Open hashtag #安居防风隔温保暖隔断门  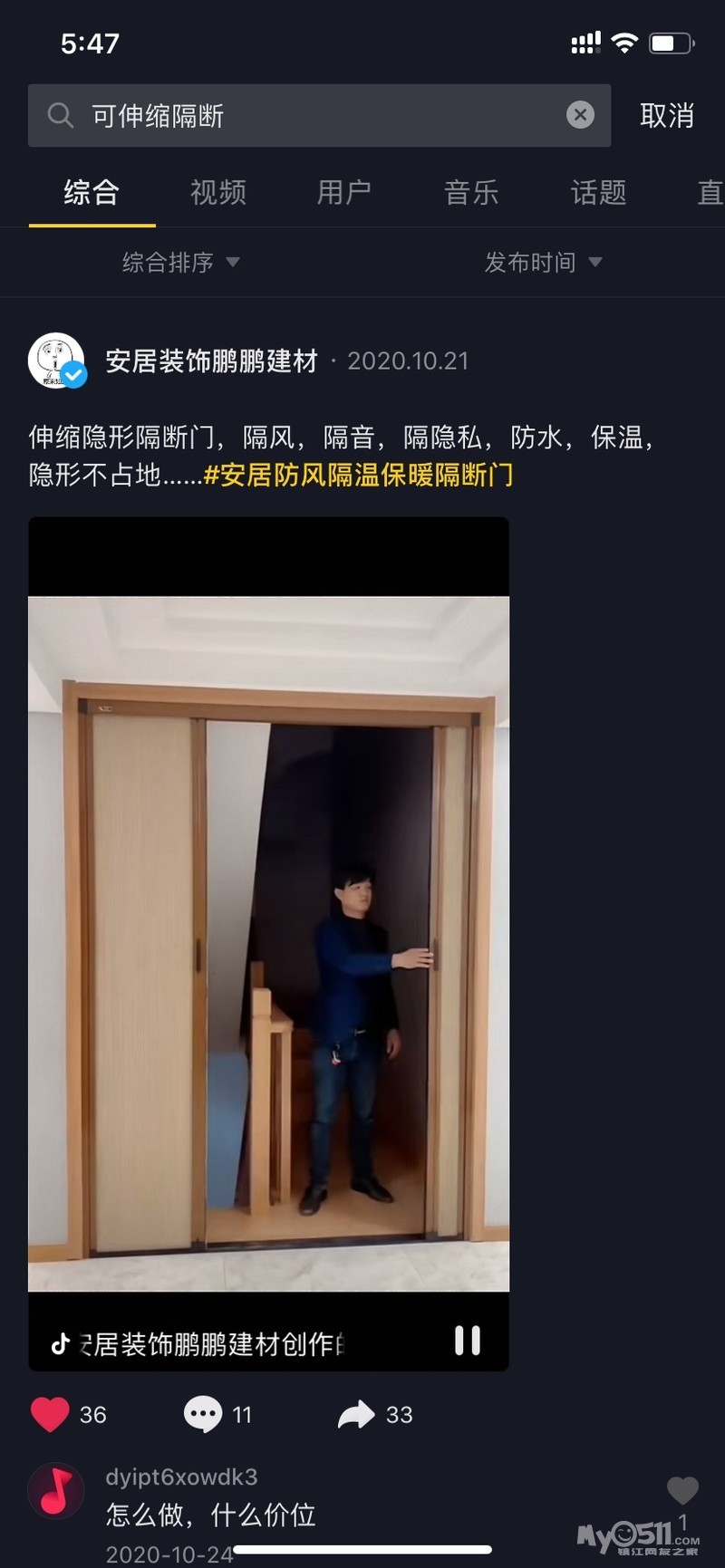coord(359,475)
